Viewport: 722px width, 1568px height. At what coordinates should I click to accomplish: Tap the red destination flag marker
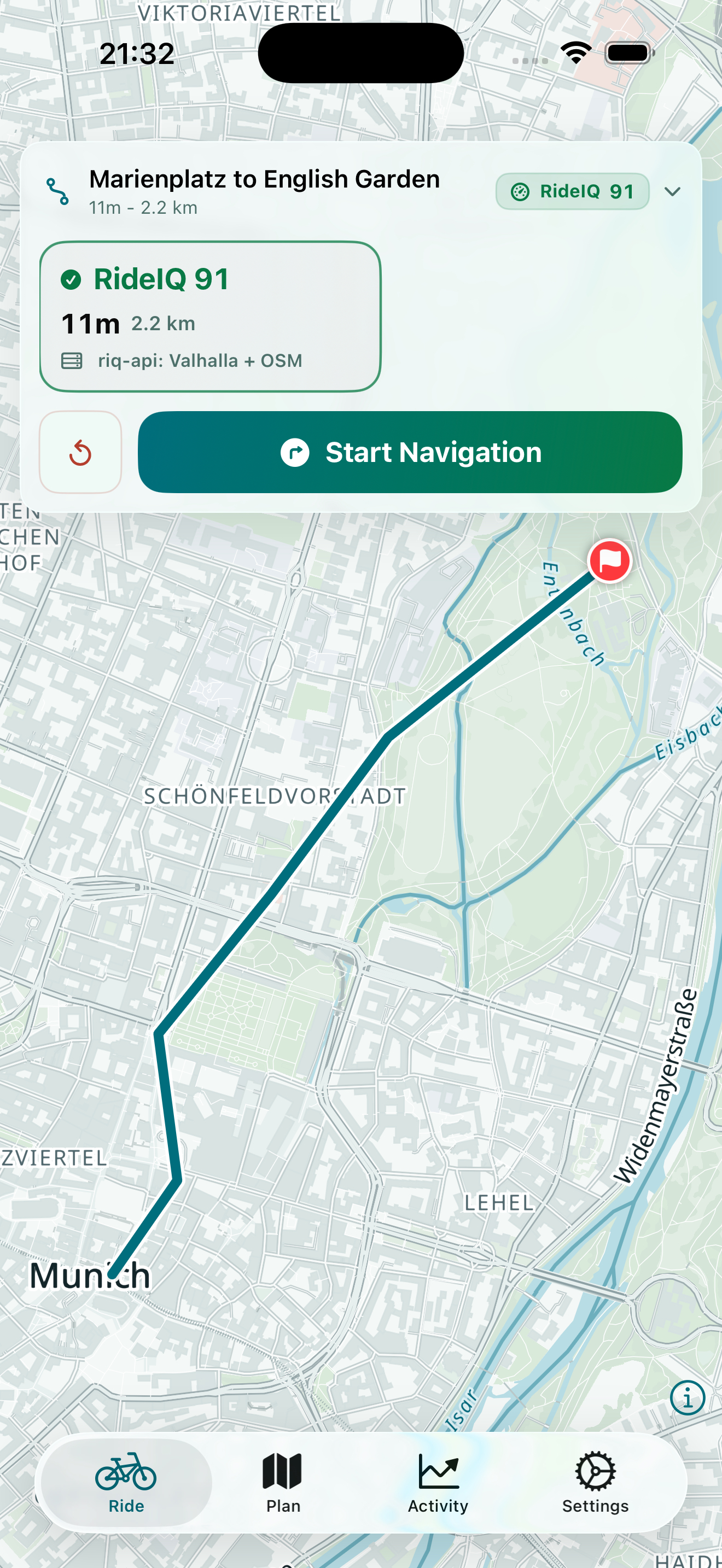[609, 560]
